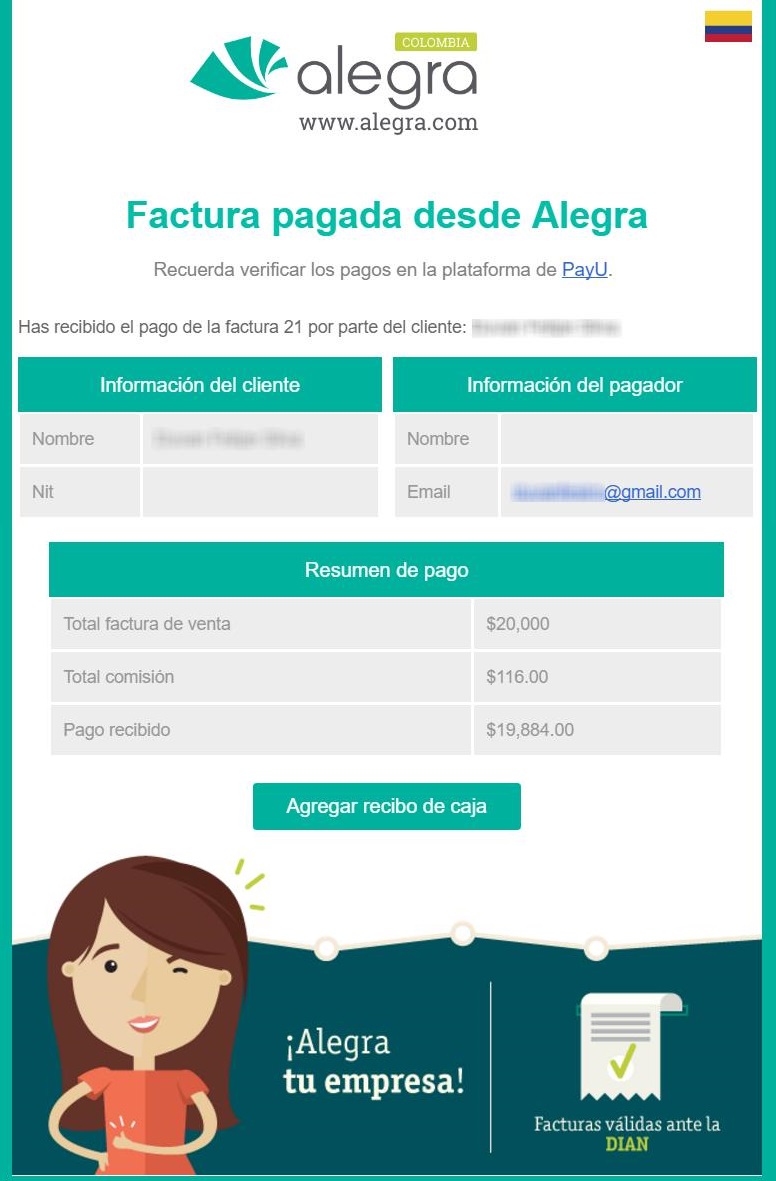Screen dimensions: 776x1181
Task: Tap the payer's gmail.com email link
Action: coord(607,492)
